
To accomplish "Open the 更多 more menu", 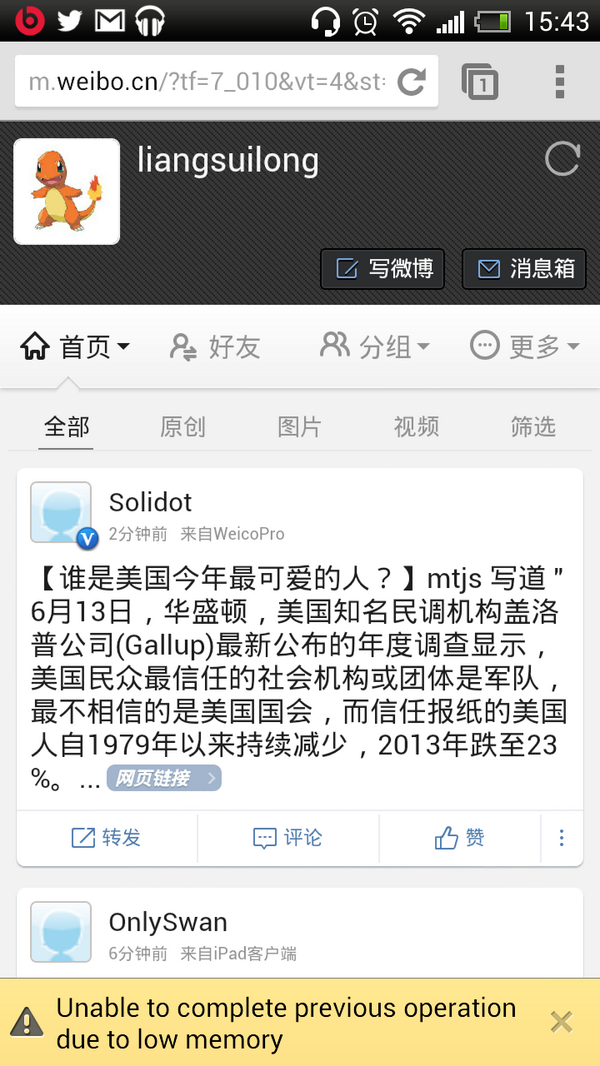I will coord(525,347).
